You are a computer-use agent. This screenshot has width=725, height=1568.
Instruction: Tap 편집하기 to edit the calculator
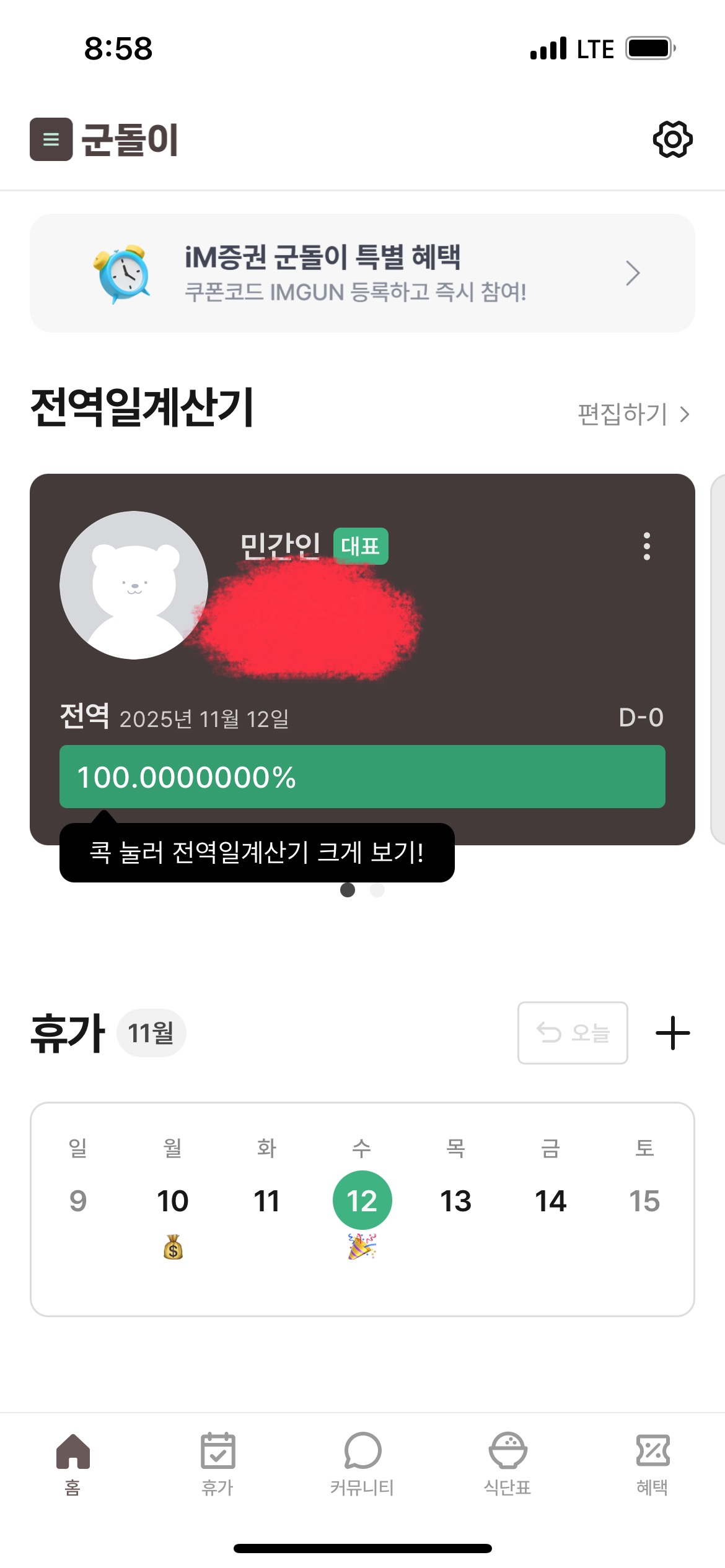(x=633, y=414)
